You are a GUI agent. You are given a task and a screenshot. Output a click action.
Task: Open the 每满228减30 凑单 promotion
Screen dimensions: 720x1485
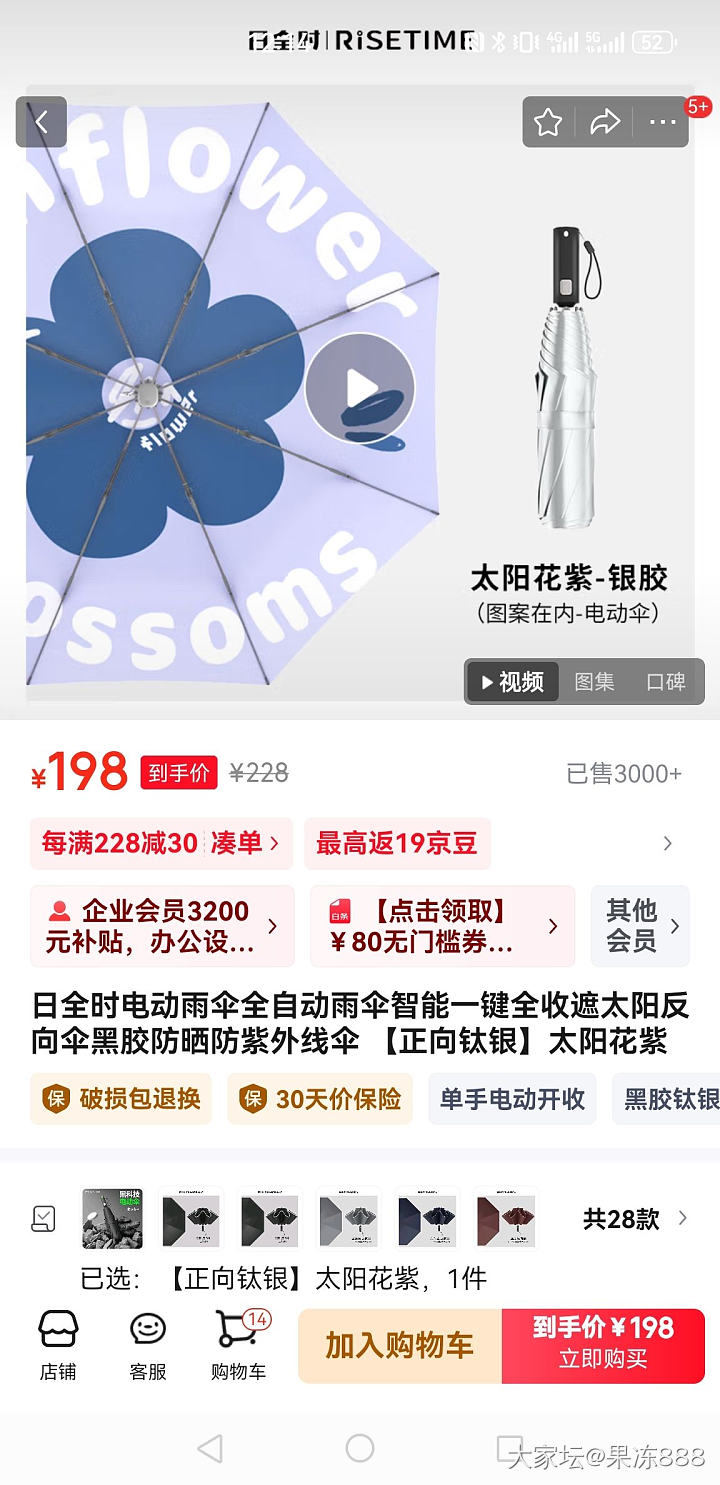[x=160, y=843]
